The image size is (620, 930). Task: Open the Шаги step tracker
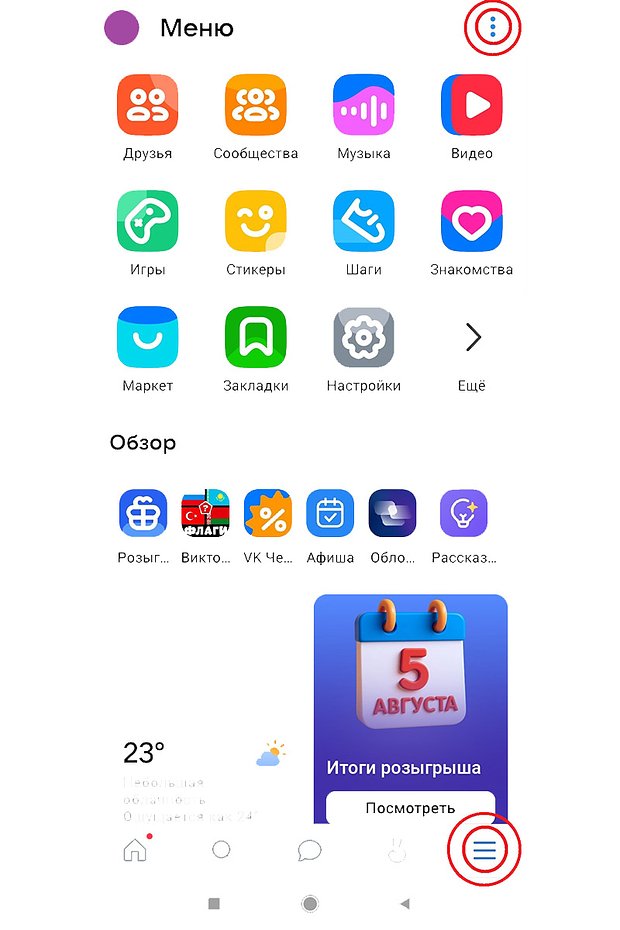point(364,221)
